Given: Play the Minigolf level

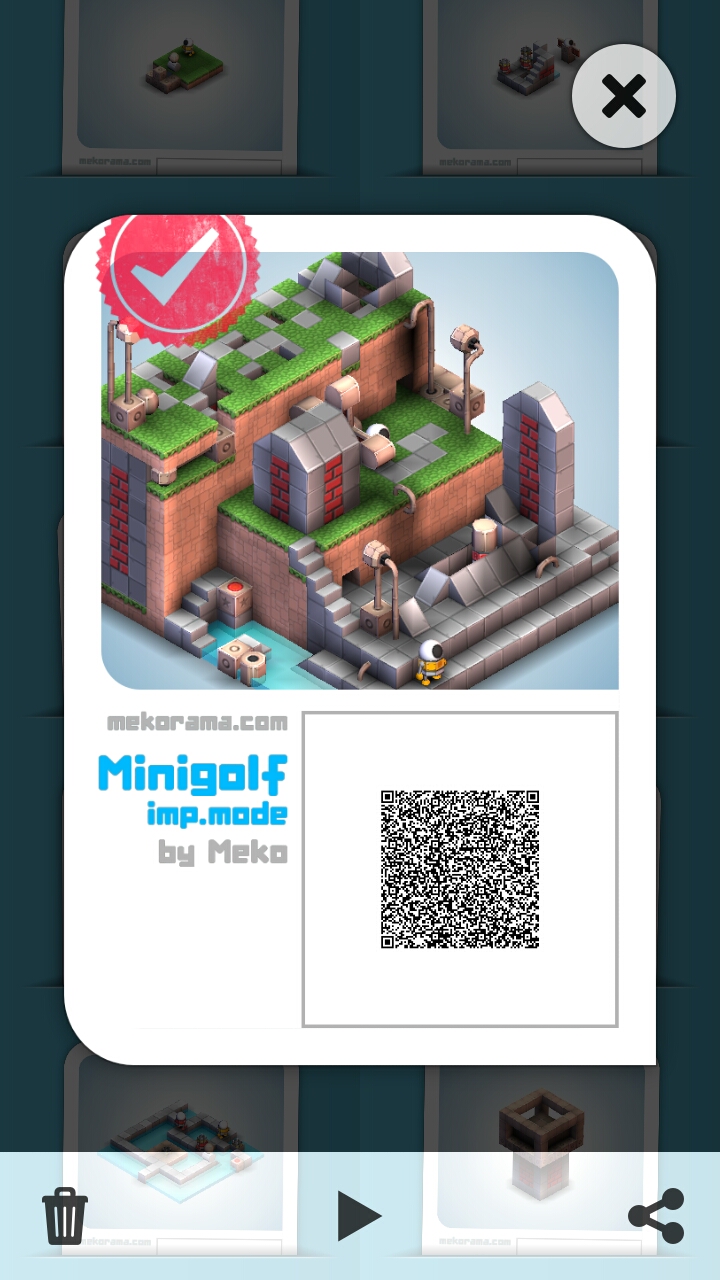Looking at the screenshot, I should click(x=358, y=1216).
